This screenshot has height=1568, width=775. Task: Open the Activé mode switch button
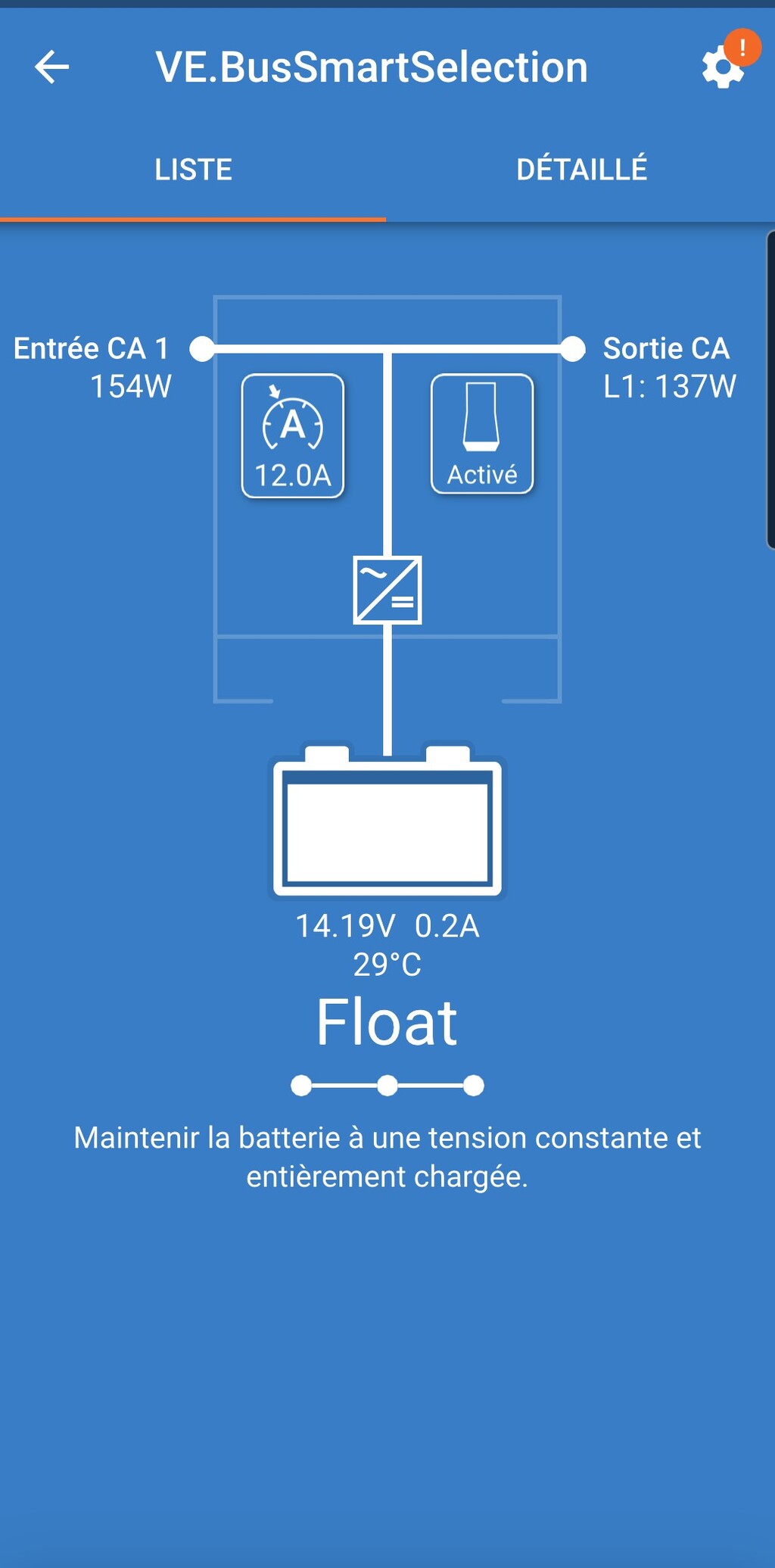[x=482, y=435]
